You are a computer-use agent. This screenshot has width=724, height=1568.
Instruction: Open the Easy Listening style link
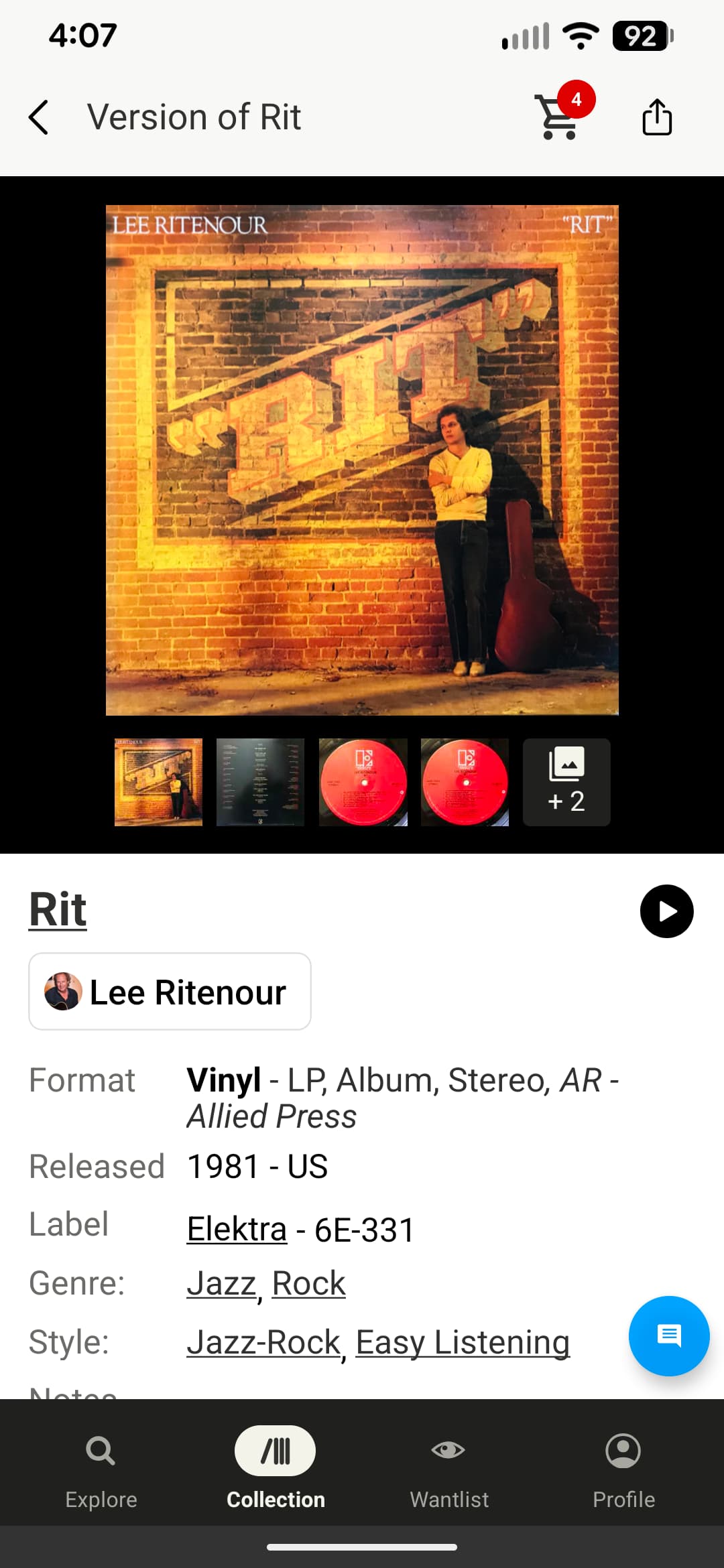[463, 1342]
